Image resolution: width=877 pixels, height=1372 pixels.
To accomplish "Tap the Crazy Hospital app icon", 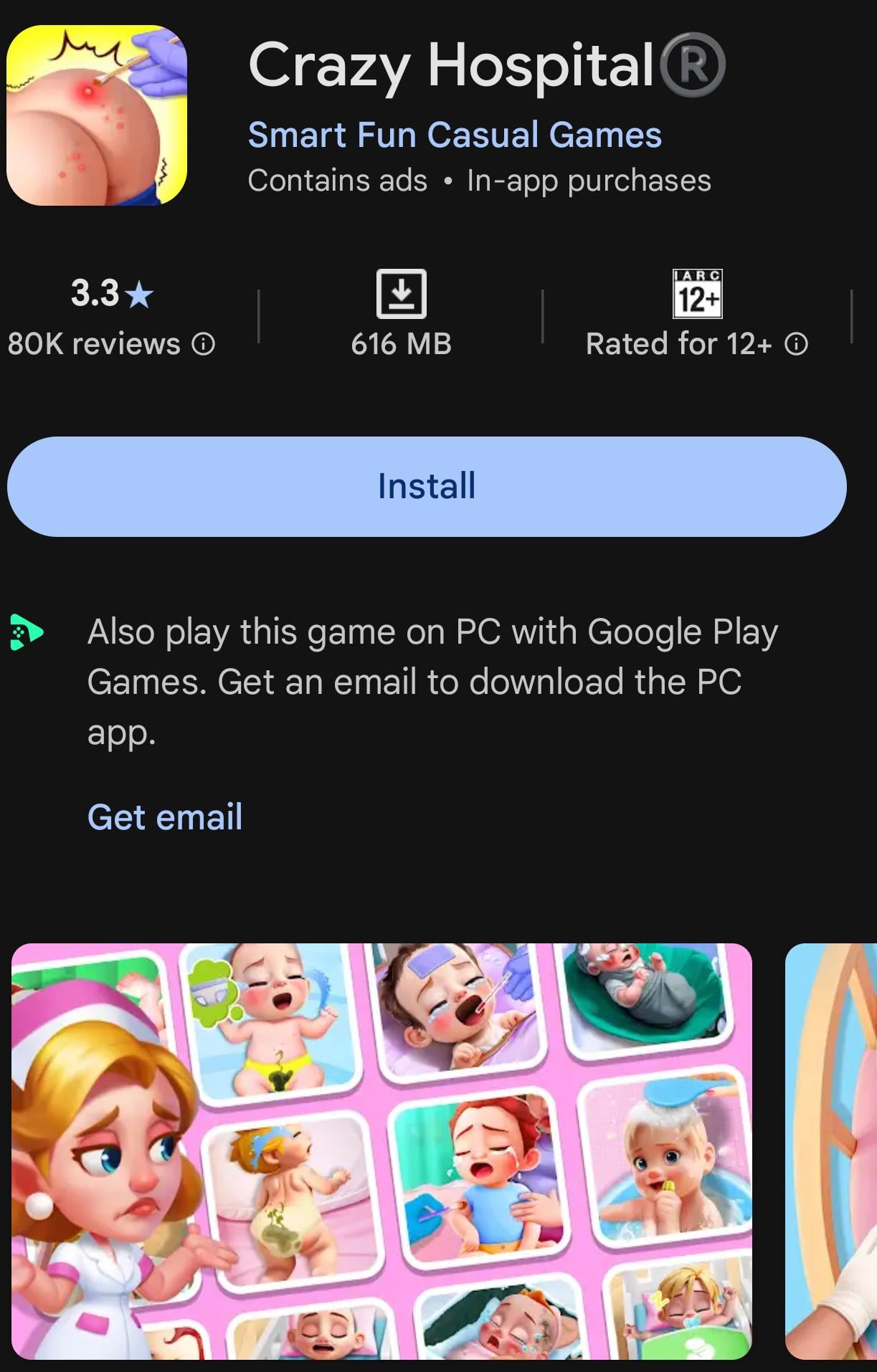I will pos(97,115).
